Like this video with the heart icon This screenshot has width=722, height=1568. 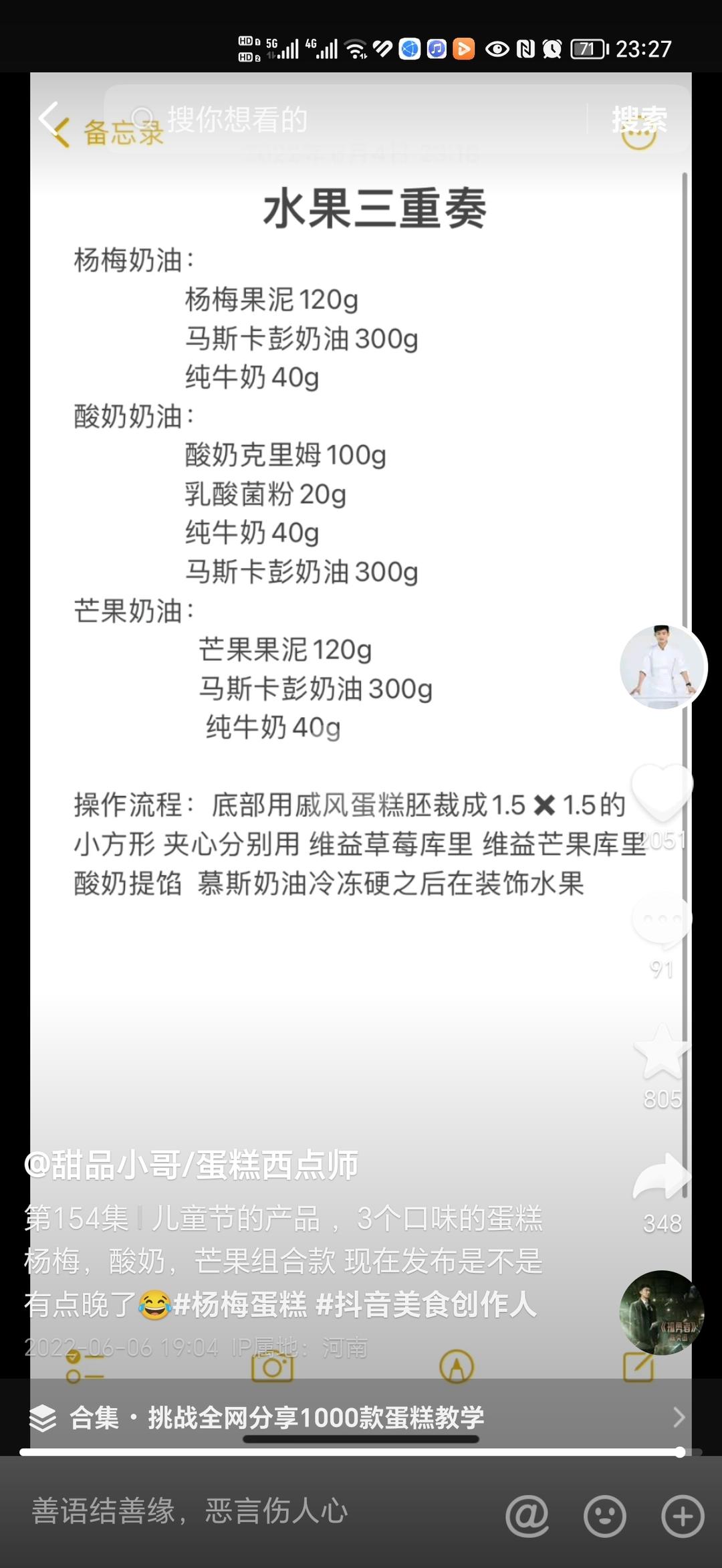click(x=662, y=793)
